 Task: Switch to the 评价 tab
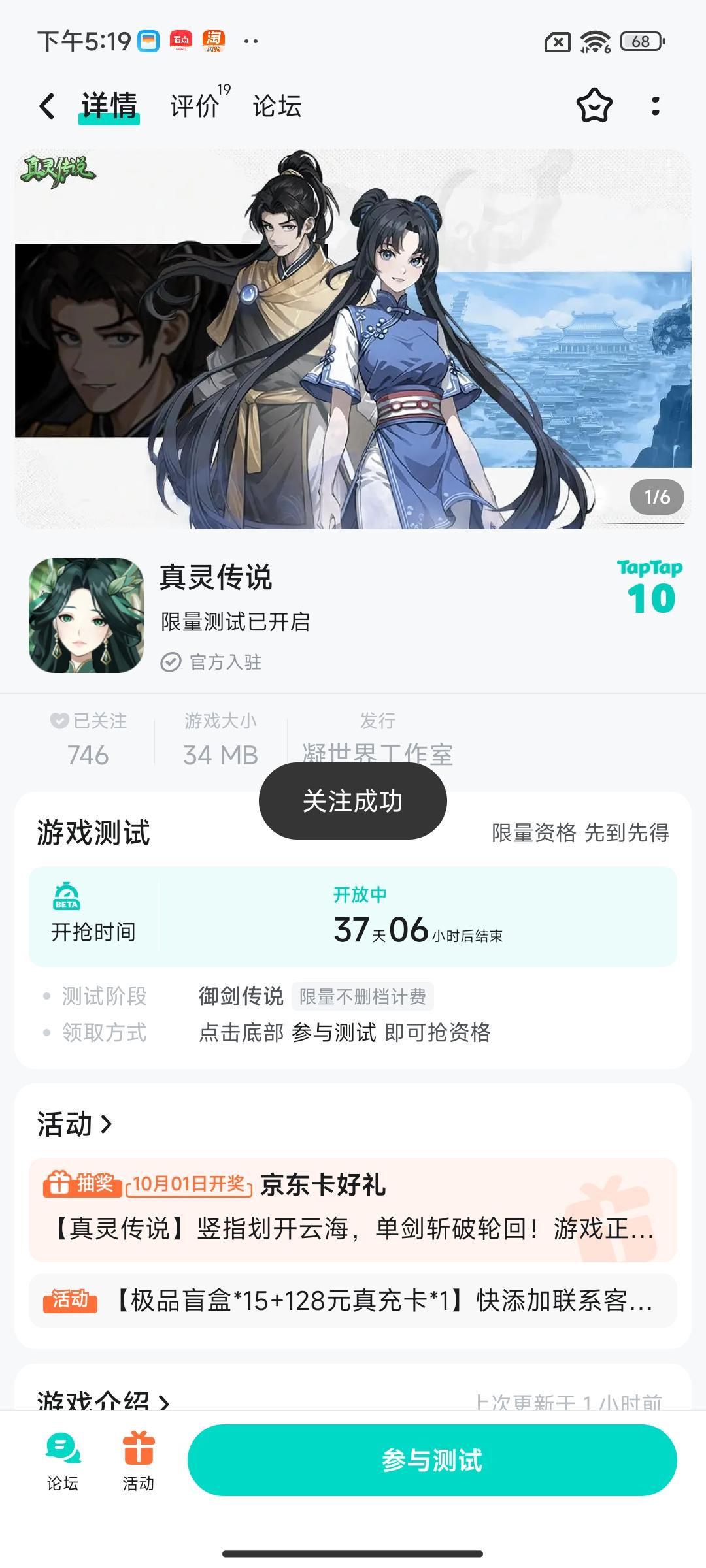193,106
